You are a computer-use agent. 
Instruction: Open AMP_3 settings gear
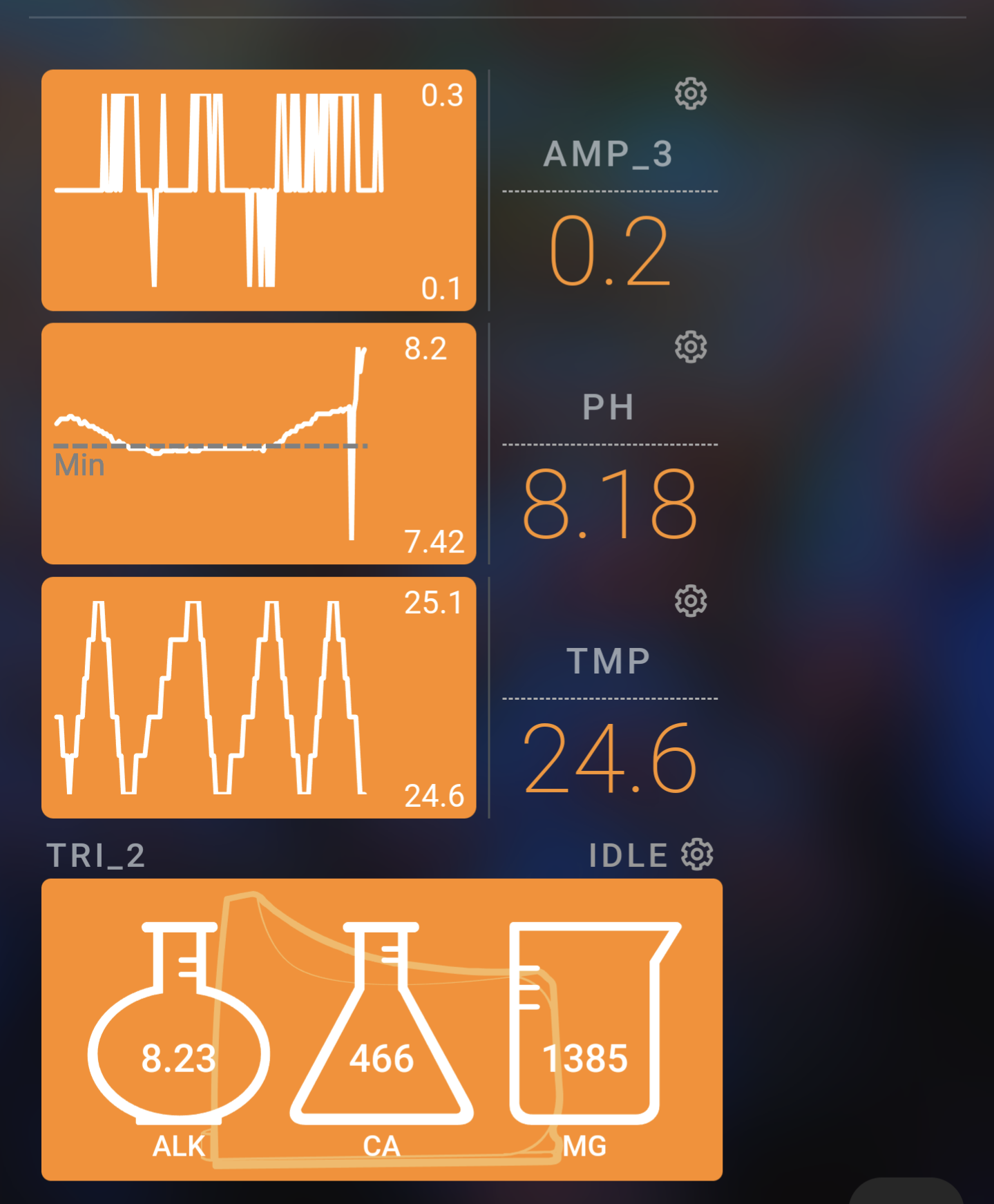(690, 93)
